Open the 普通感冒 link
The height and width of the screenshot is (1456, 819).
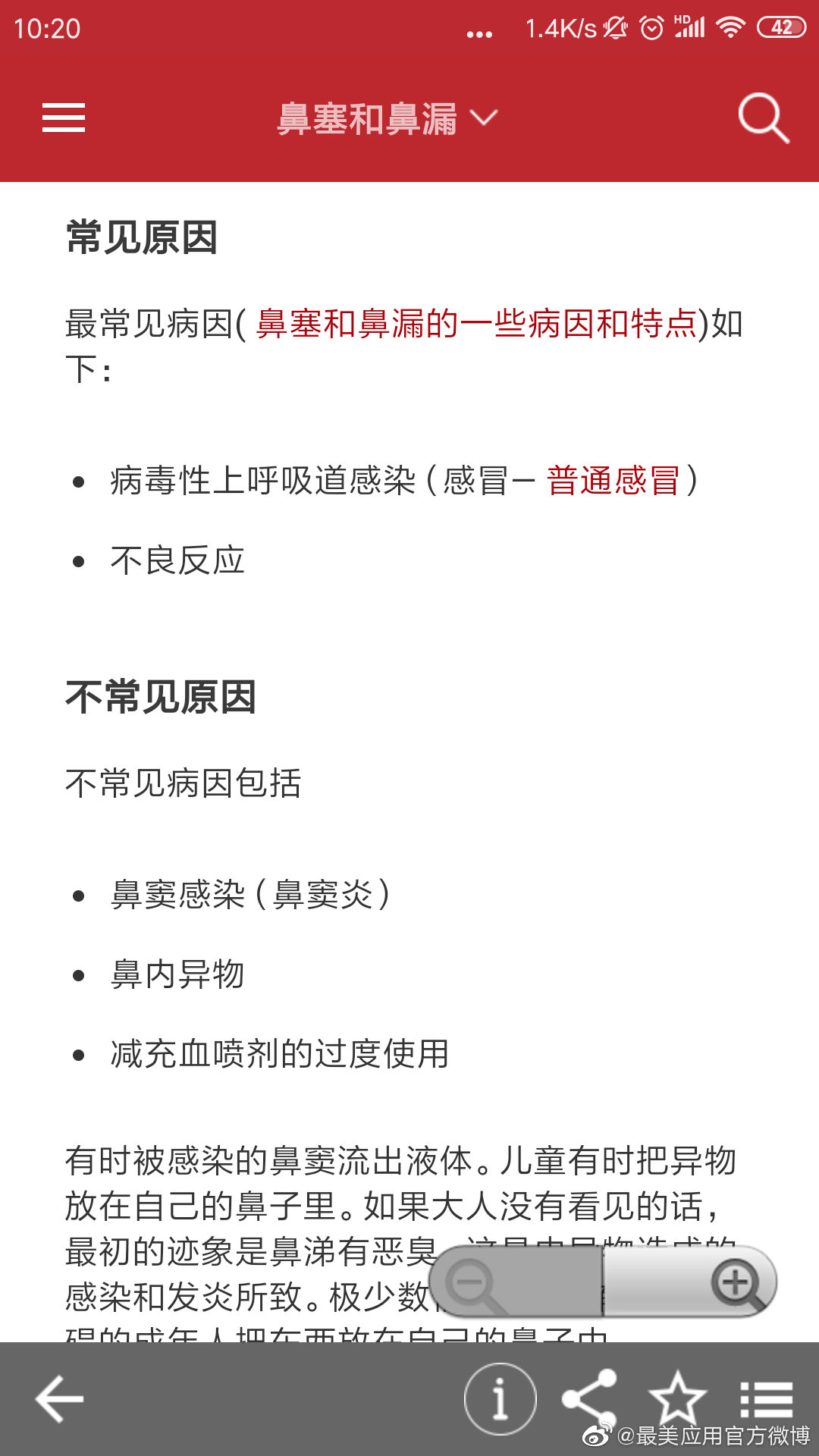pyautogui.click(x=613, y=481)
